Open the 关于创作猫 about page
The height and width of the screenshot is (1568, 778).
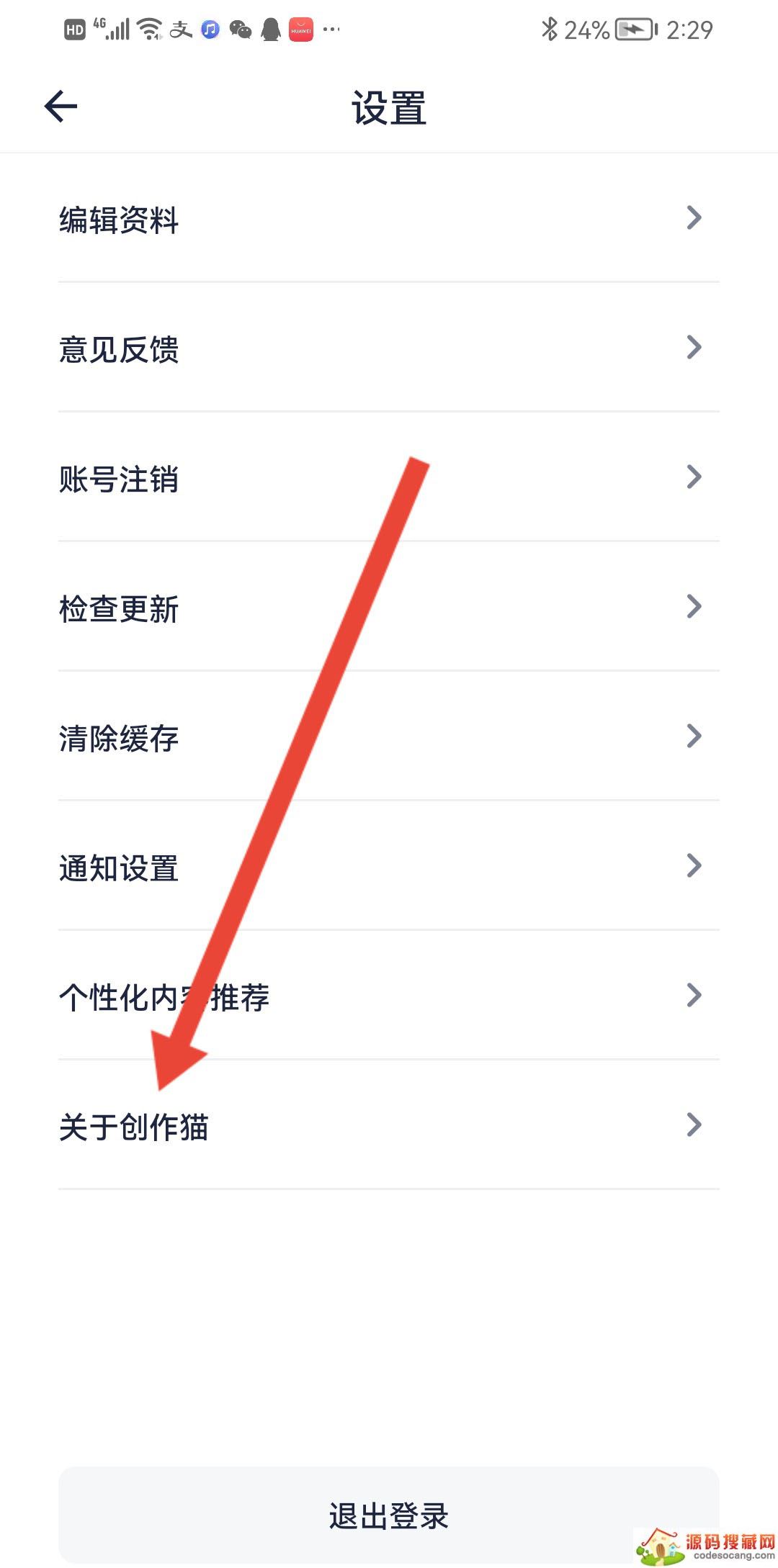click(x=389, y=1126)
